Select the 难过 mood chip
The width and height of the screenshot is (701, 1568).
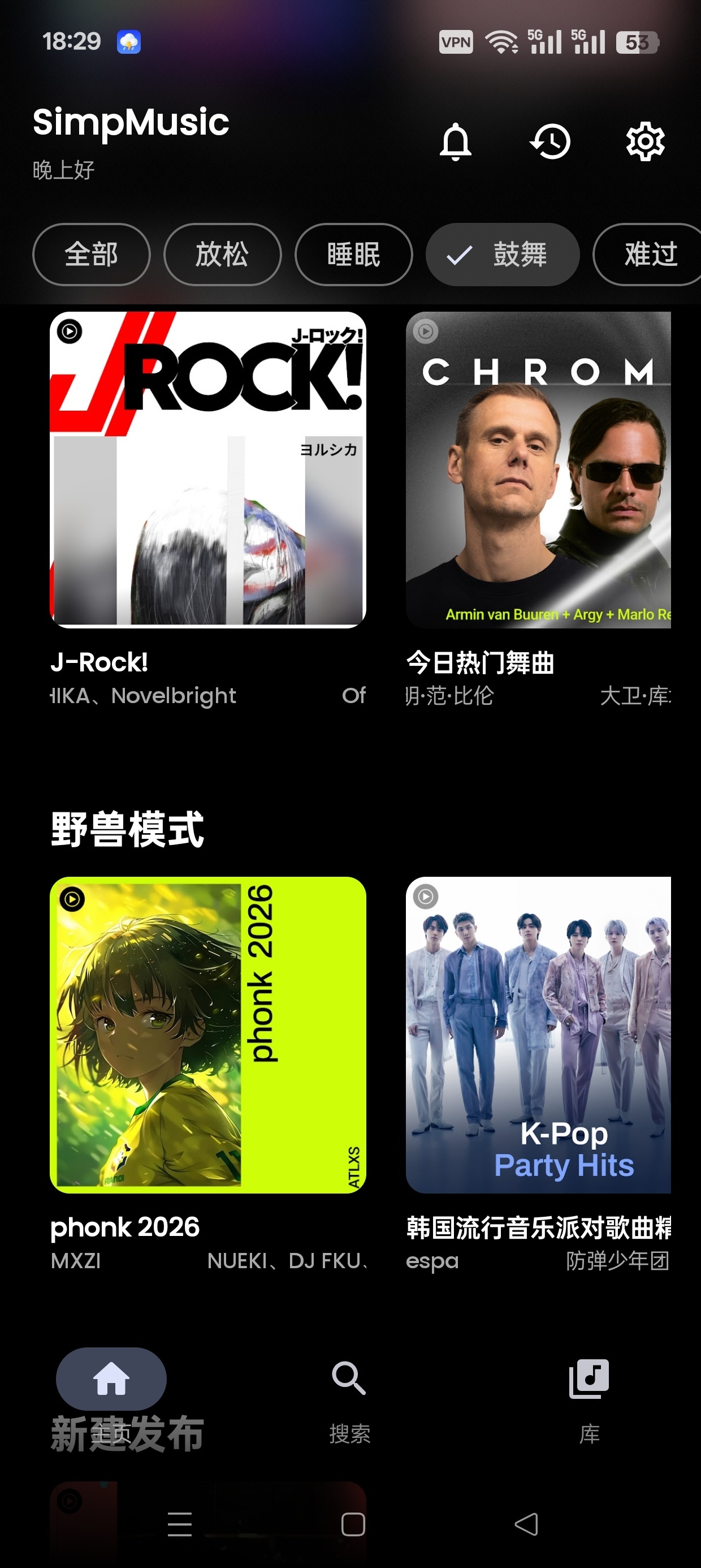(647, 255)
